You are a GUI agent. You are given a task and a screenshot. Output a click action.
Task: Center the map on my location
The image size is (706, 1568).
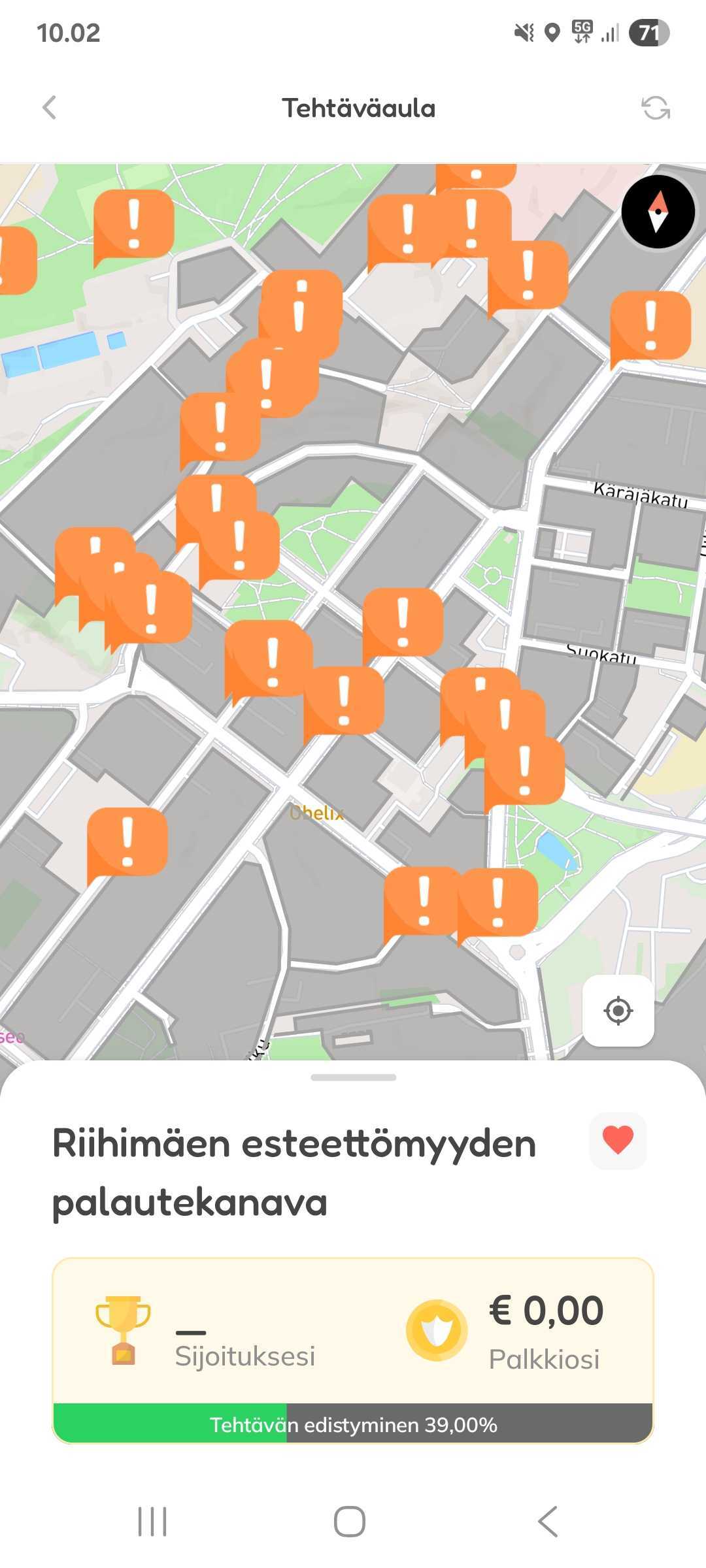(618, 1011)
